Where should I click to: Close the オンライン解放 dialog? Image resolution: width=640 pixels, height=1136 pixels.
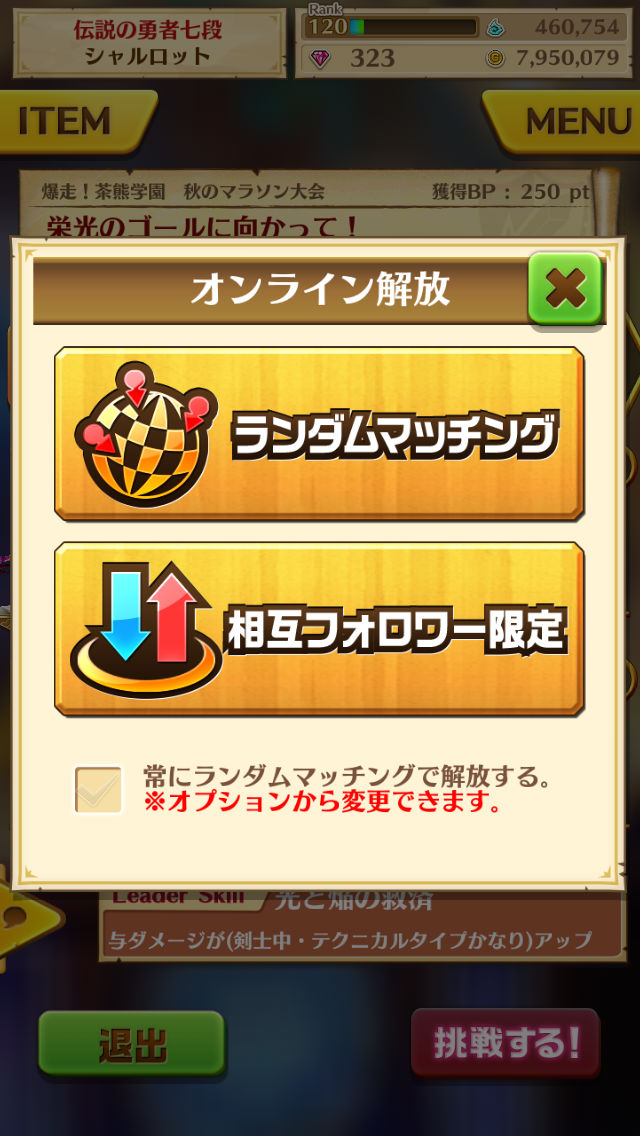point(565,288)
